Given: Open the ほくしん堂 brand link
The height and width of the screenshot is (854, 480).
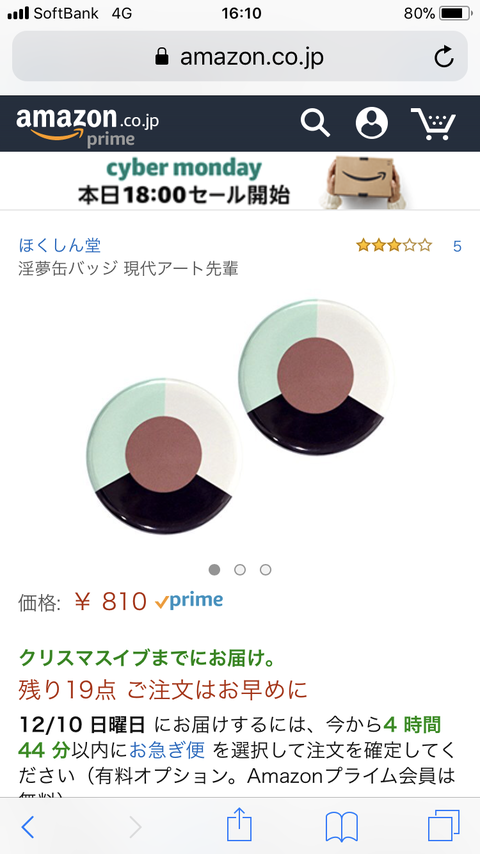Looking at the screenshot, I should [59, 246].
